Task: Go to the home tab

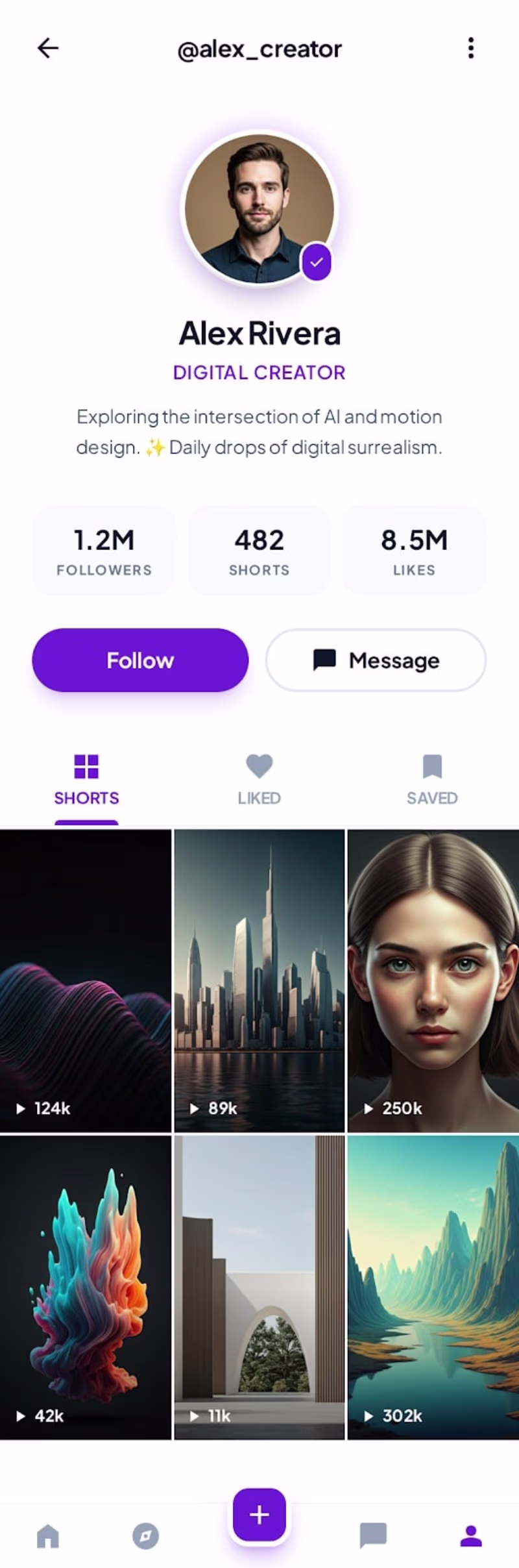Action: pyautogui.click(x=48, y=1536)
